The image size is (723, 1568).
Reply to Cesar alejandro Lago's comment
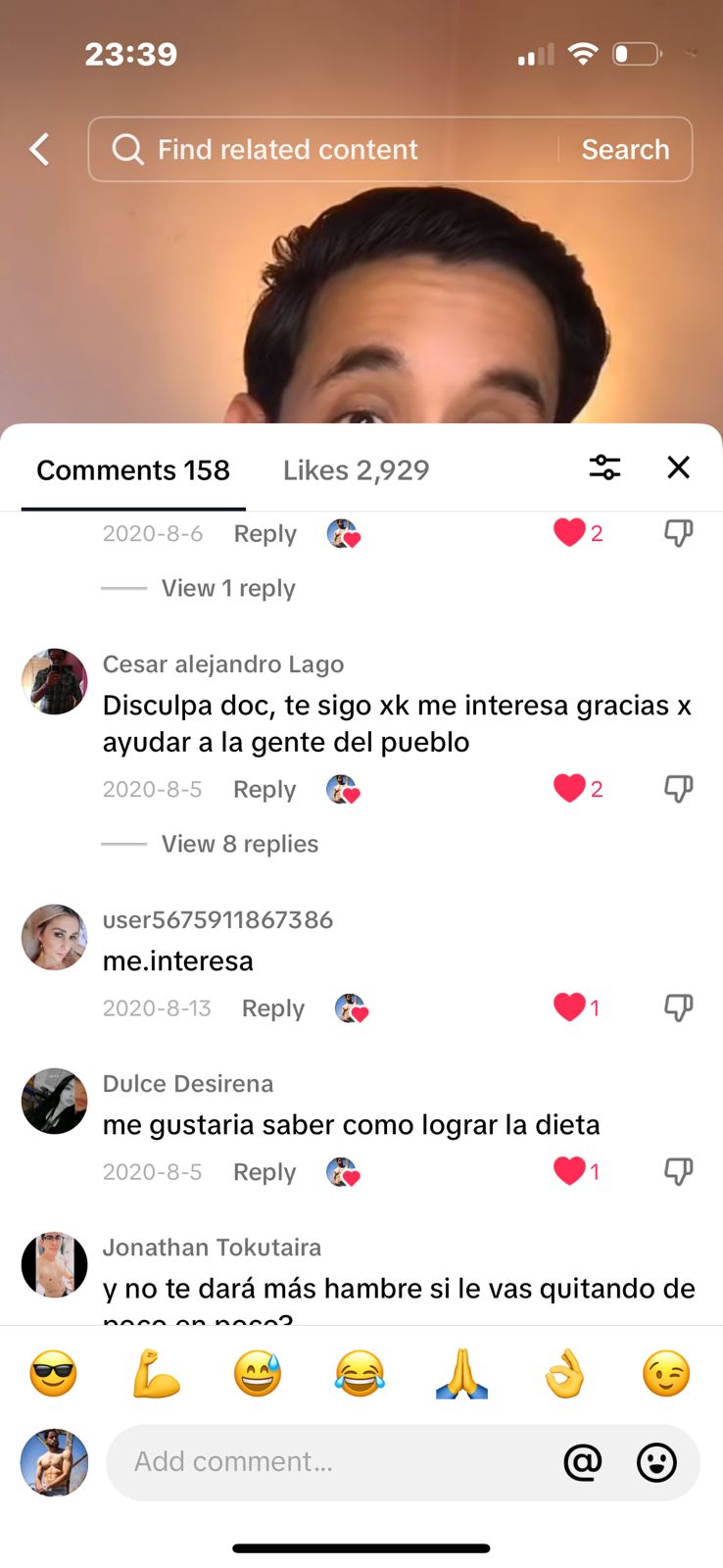265,790
